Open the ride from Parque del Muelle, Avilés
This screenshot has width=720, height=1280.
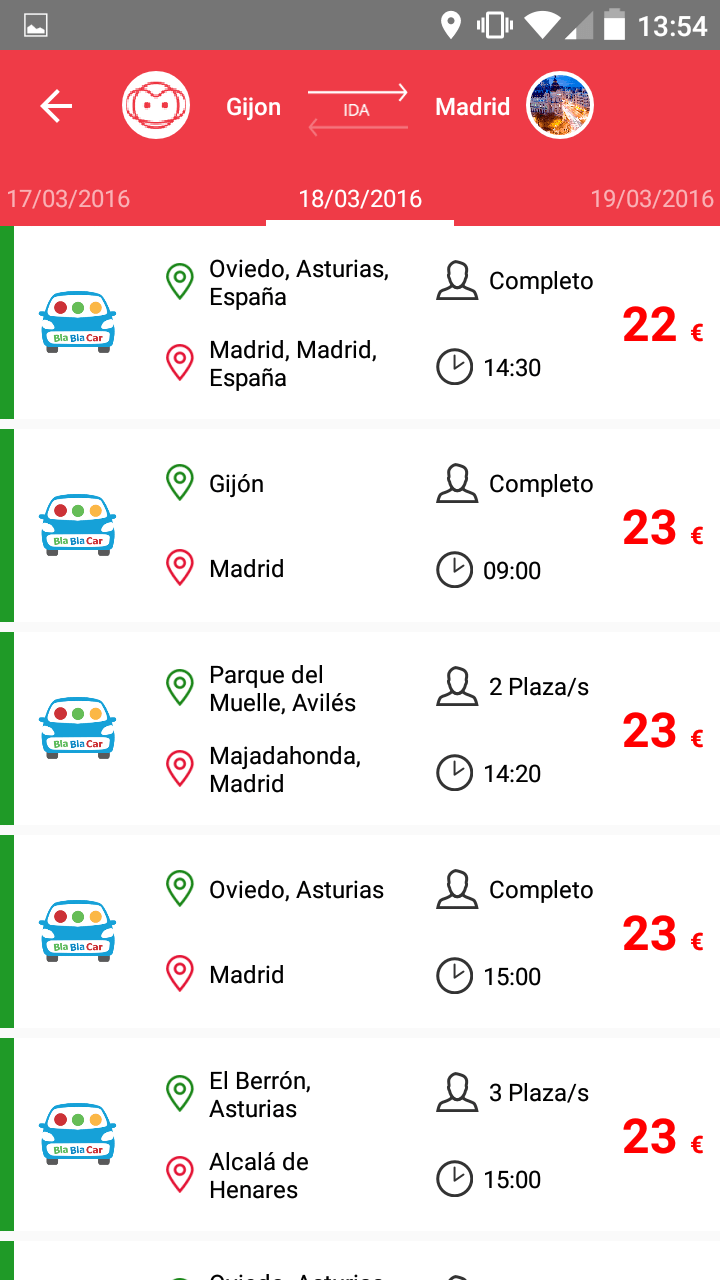[x=360, y=729]
